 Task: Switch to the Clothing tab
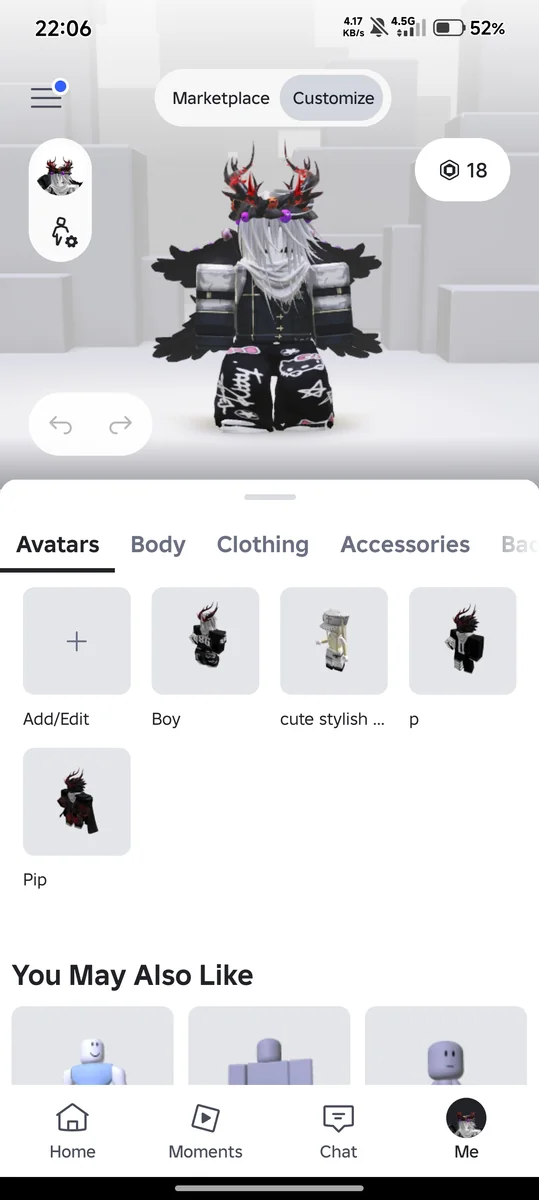263,545
